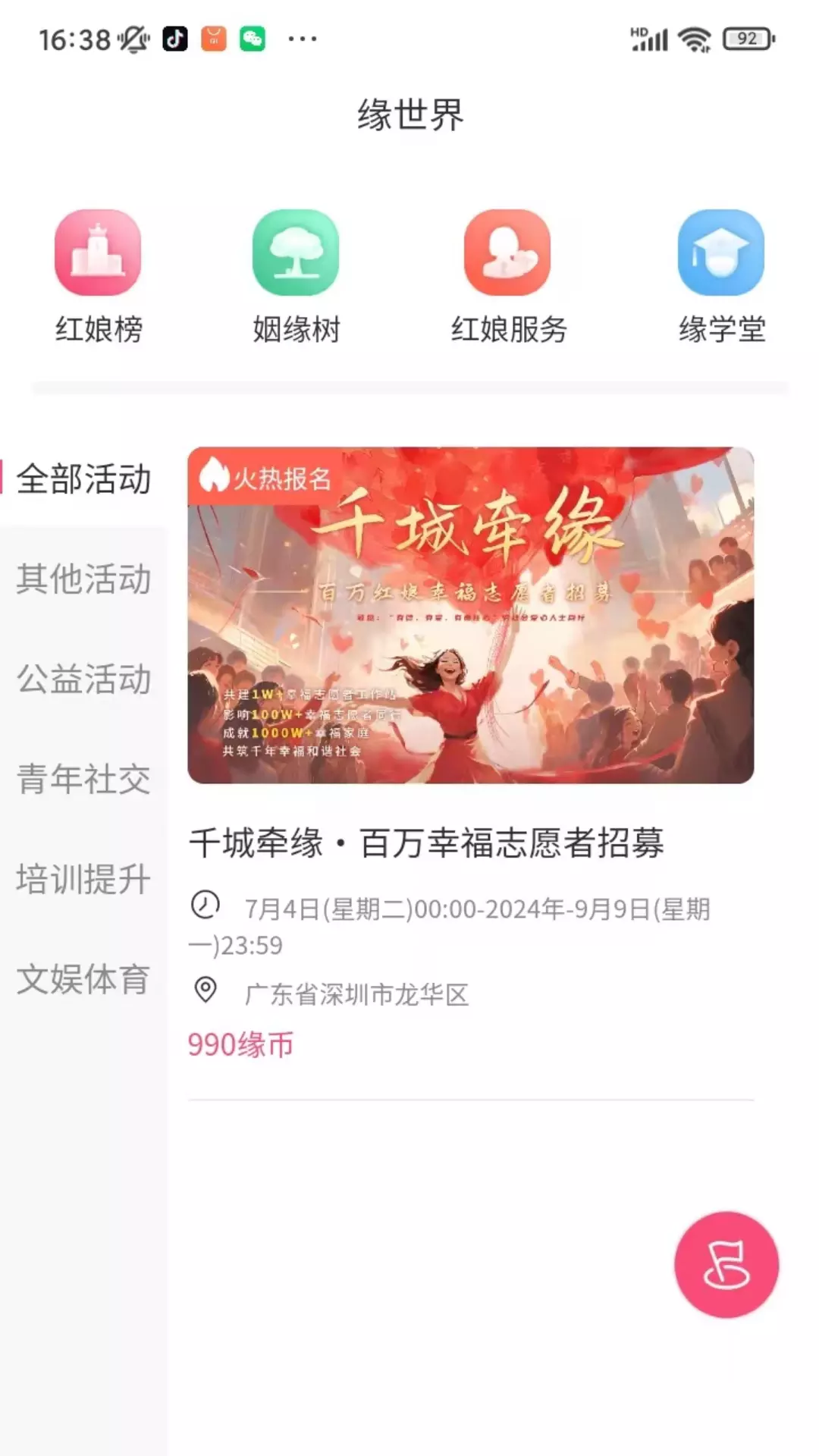Show the 青年社交 activities
The height and width of the screenshot is (1456, 819).
pyautogui.click(x=83, y=780)
